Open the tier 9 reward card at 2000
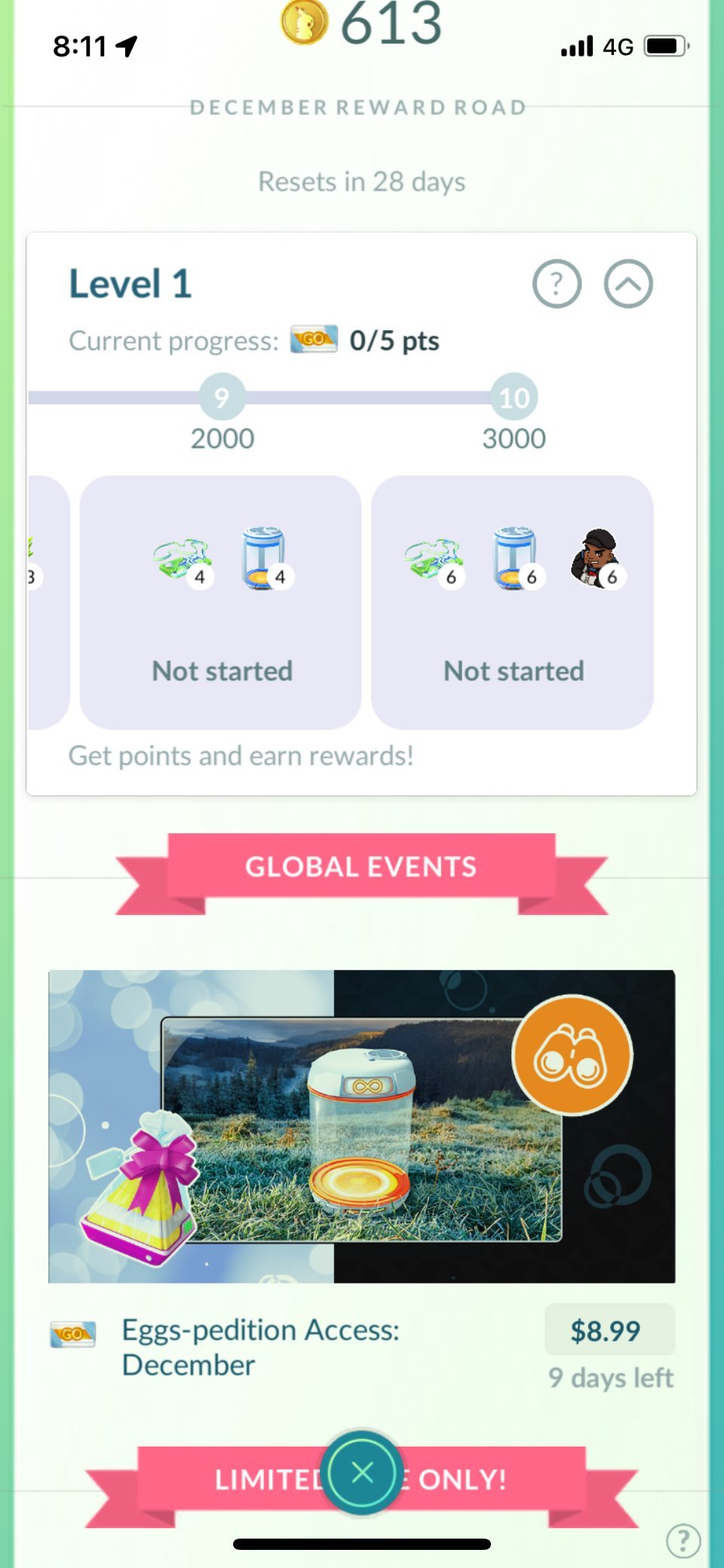The image size is (724, 1568). (x=220, y=602)
